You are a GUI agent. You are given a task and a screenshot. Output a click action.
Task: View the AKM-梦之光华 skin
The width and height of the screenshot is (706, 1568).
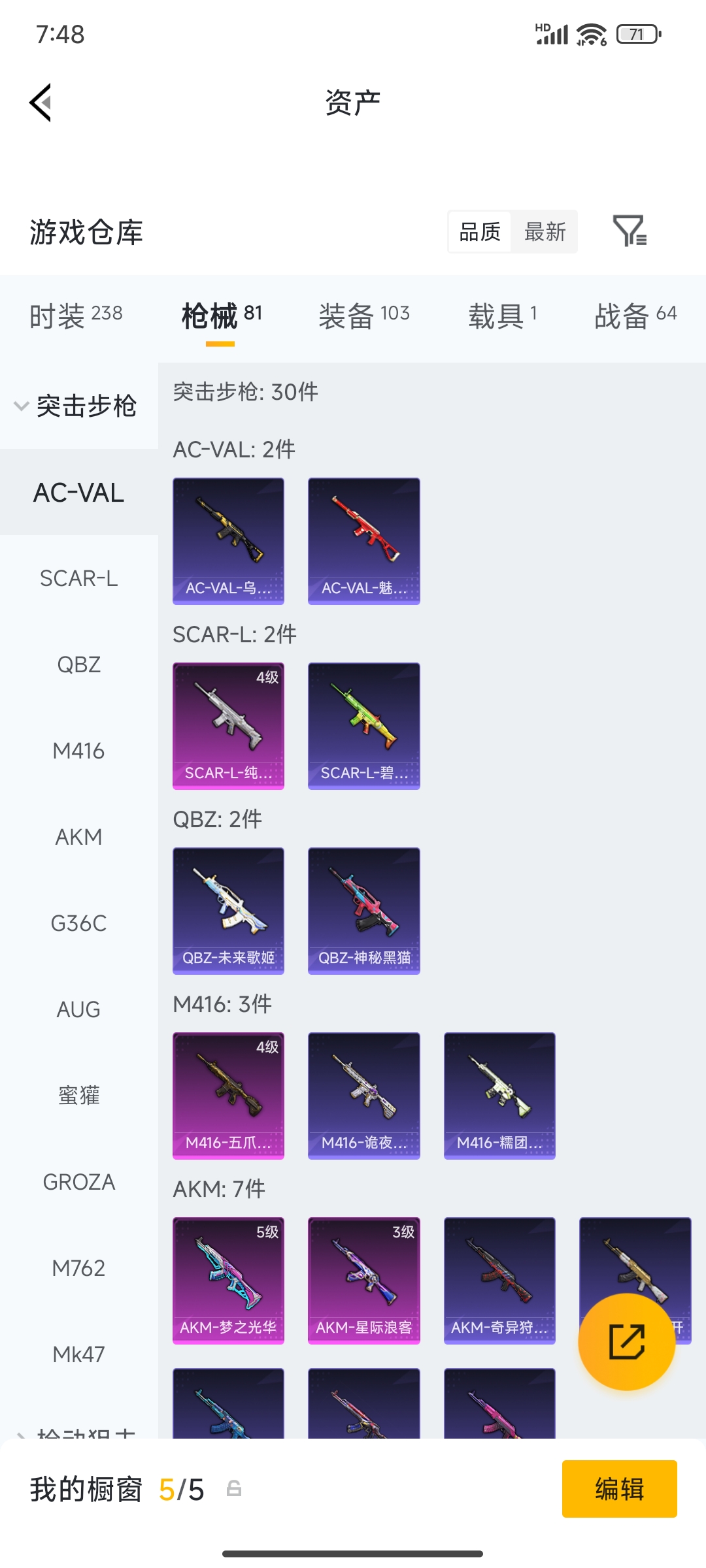click(228, 1281)
